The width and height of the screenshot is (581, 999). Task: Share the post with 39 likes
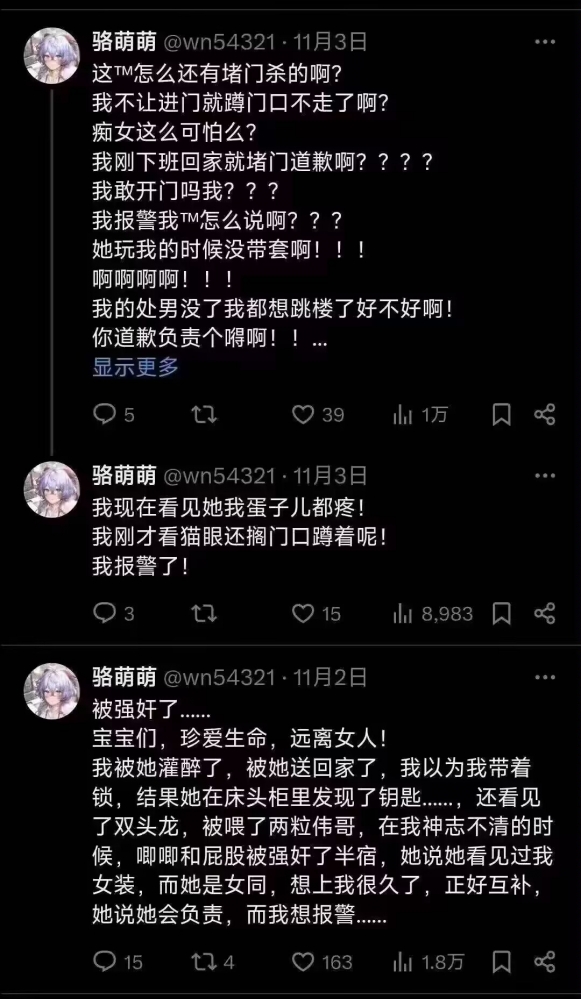545,415
